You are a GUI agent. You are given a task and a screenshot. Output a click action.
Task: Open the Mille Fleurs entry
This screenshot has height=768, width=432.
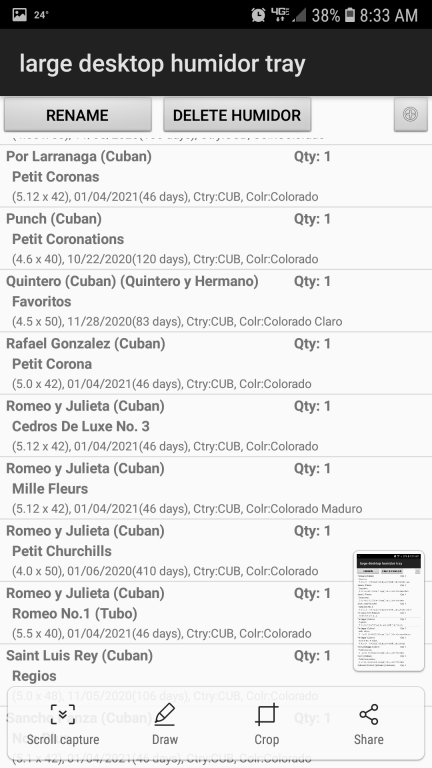click(216, 488)
